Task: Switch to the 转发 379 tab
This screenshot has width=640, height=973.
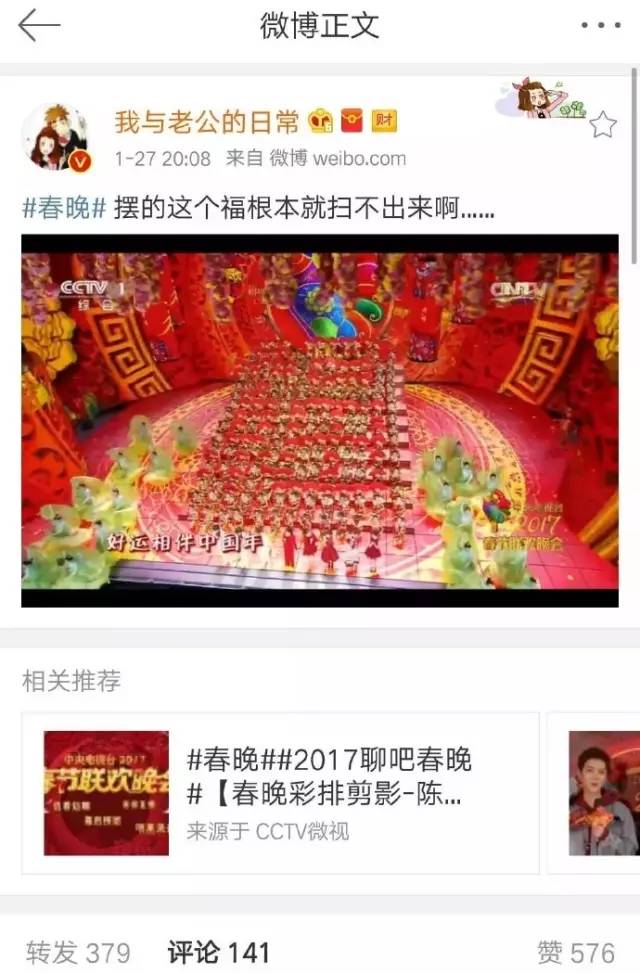Action: 78,952
